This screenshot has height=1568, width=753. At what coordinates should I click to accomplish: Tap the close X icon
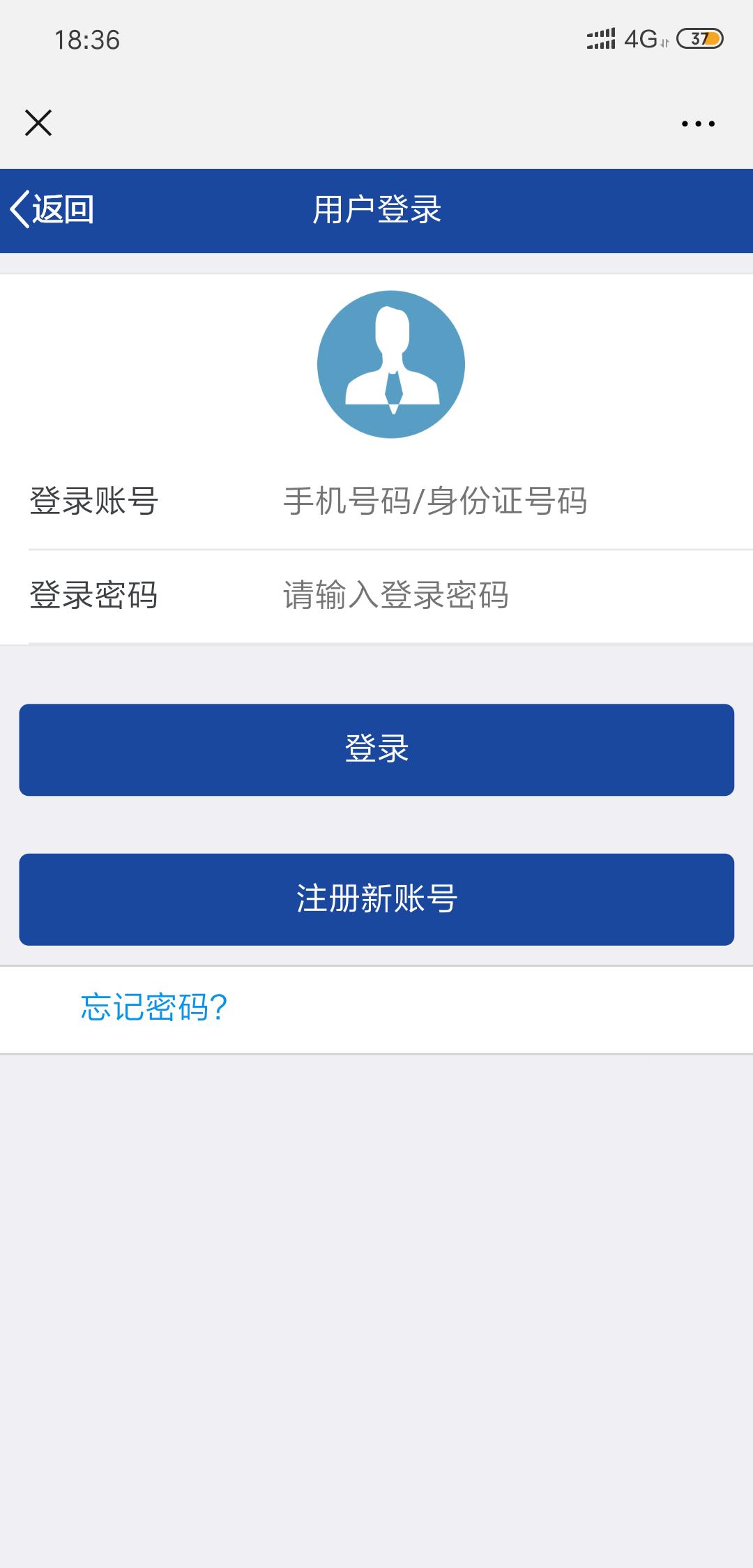pyautogui.click(x=38, y=123)
